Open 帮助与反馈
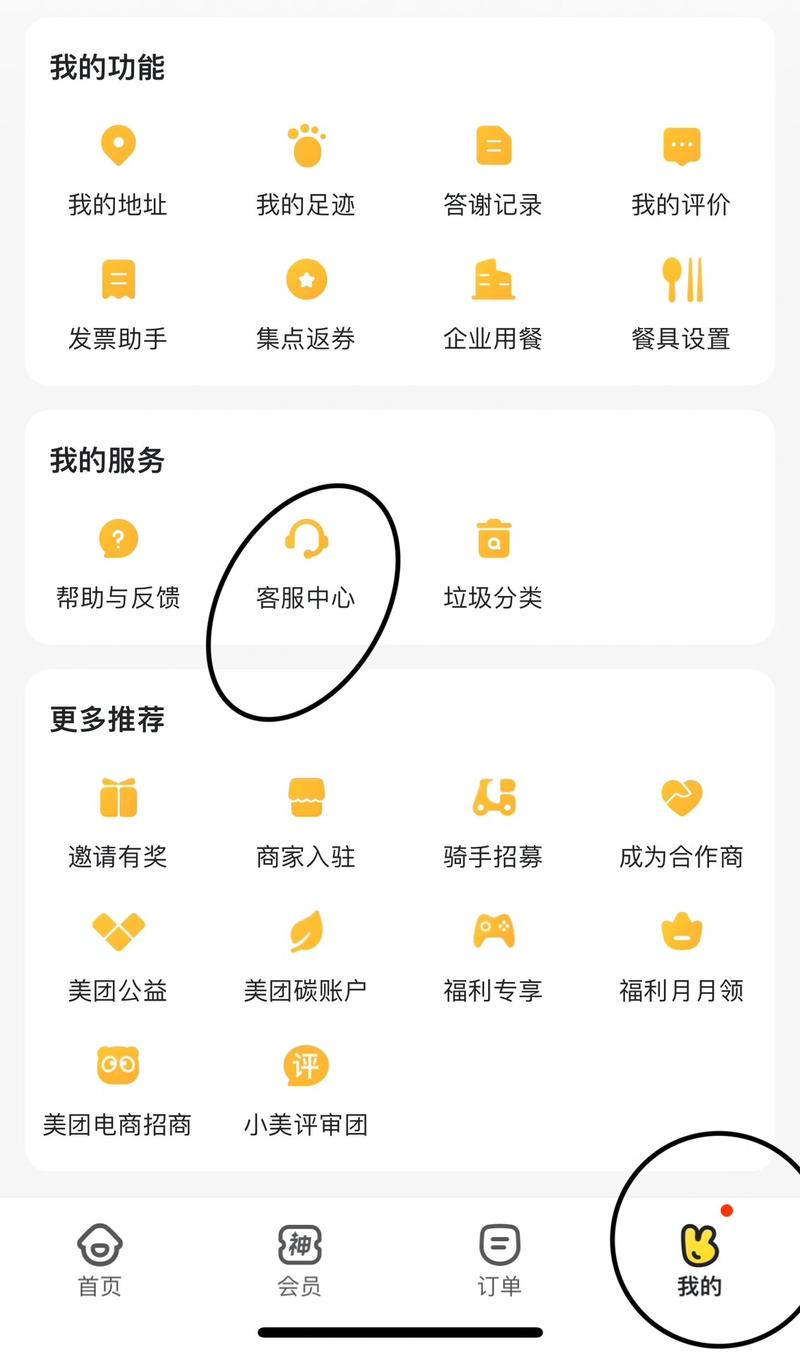The image size is (800, 1354). [x=118, y=563]
